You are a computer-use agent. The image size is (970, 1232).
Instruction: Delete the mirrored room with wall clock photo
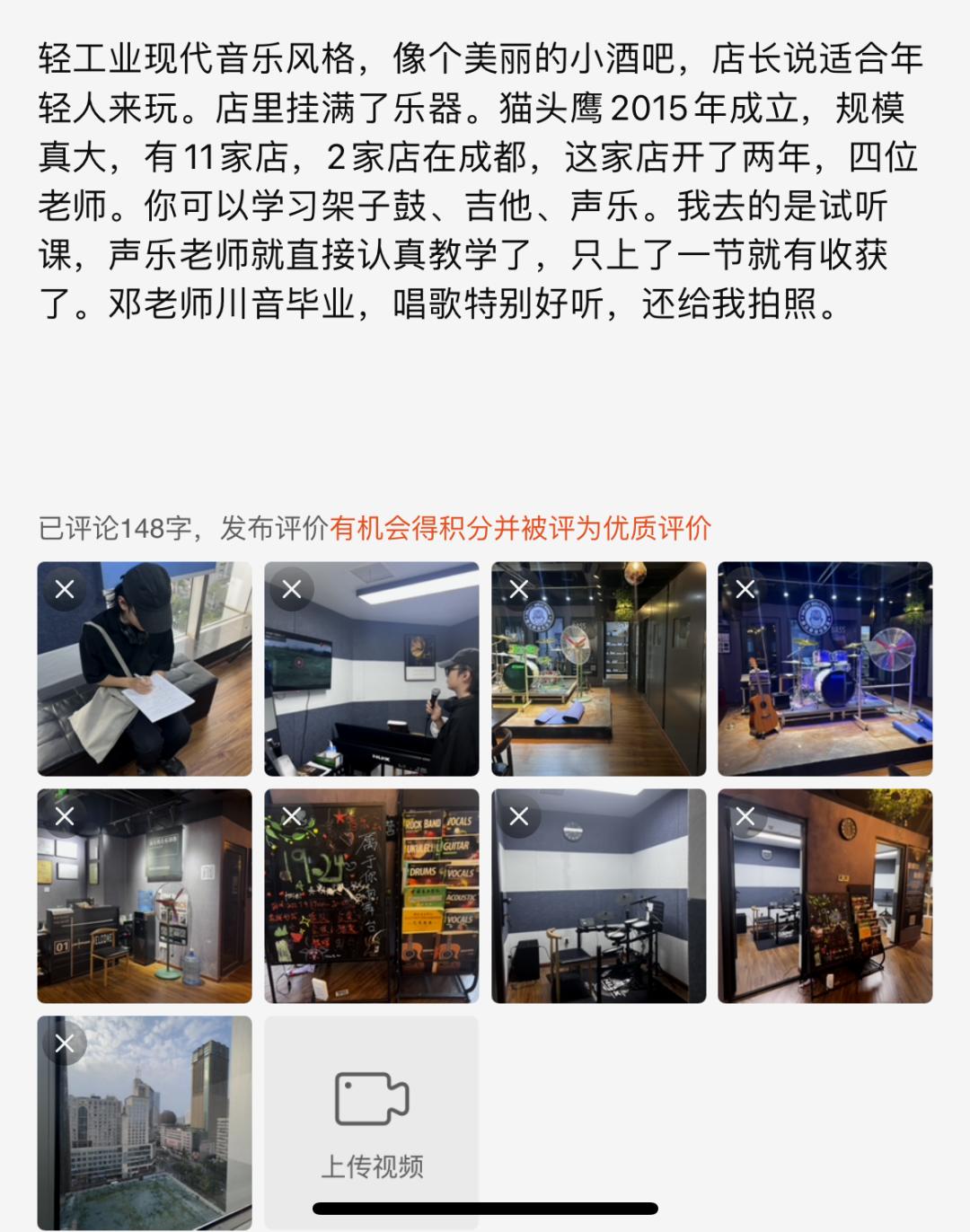pos(744,817)
